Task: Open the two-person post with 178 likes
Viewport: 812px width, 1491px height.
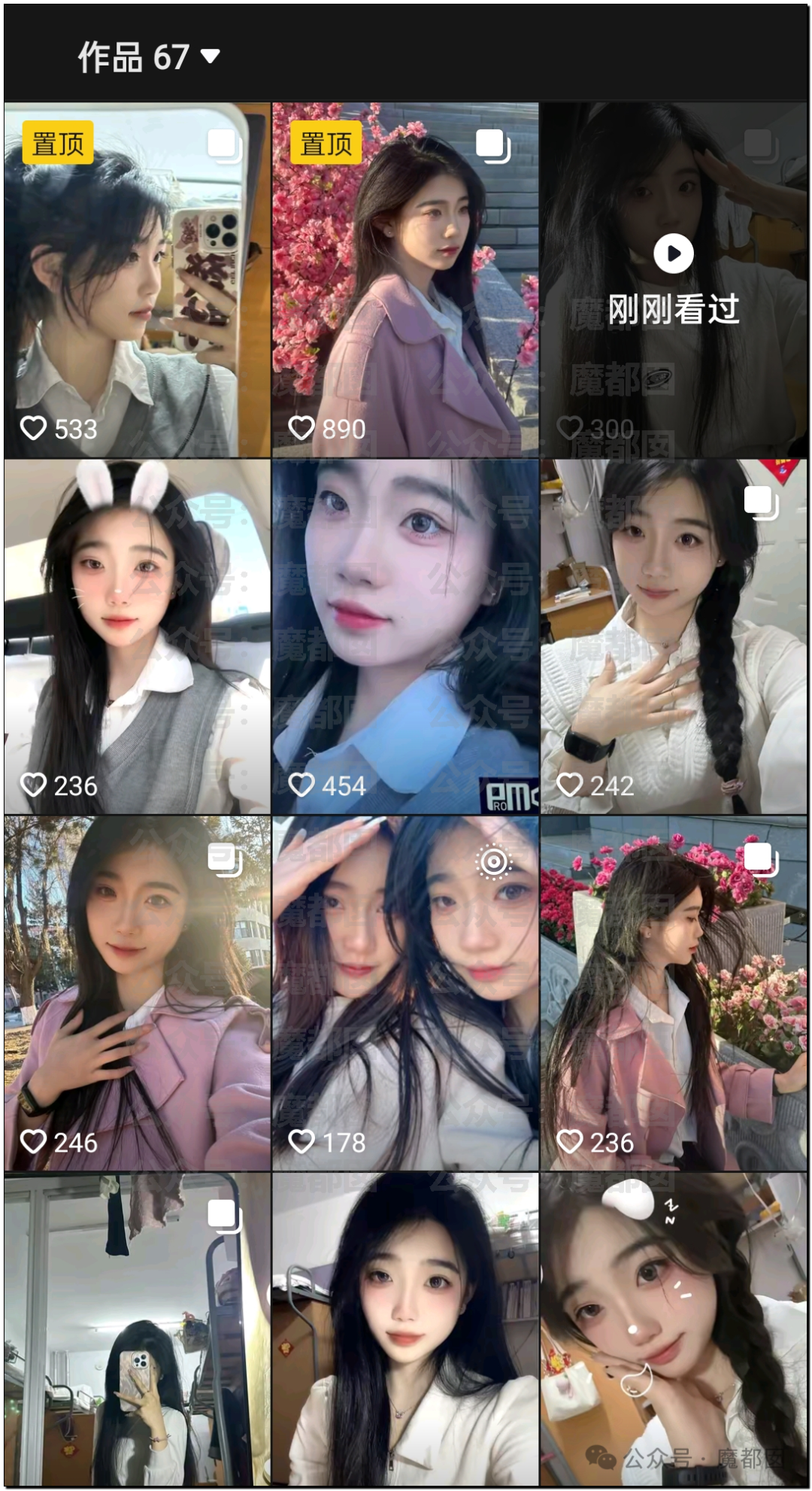Action: (405, 993)
